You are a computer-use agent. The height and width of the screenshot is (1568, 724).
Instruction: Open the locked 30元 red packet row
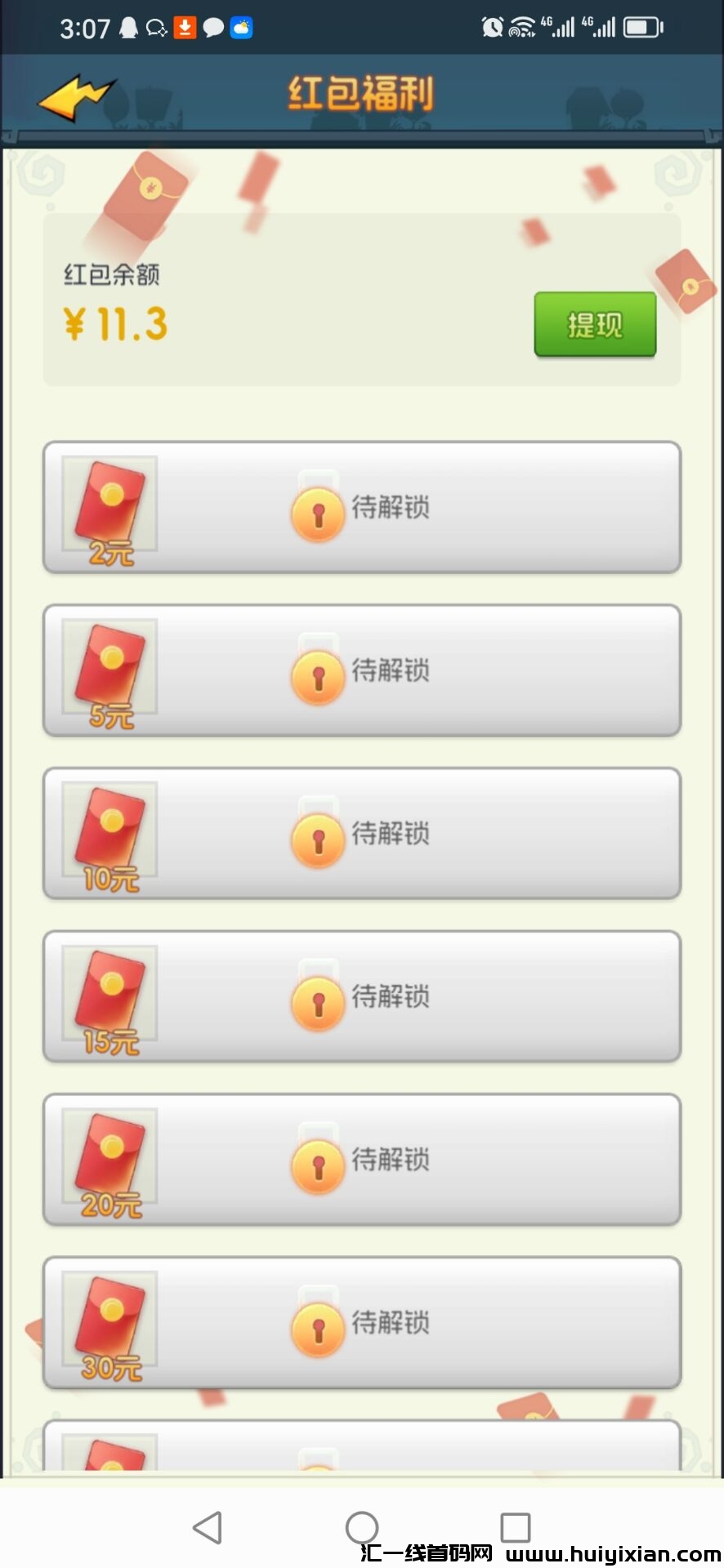(361, 1322)
